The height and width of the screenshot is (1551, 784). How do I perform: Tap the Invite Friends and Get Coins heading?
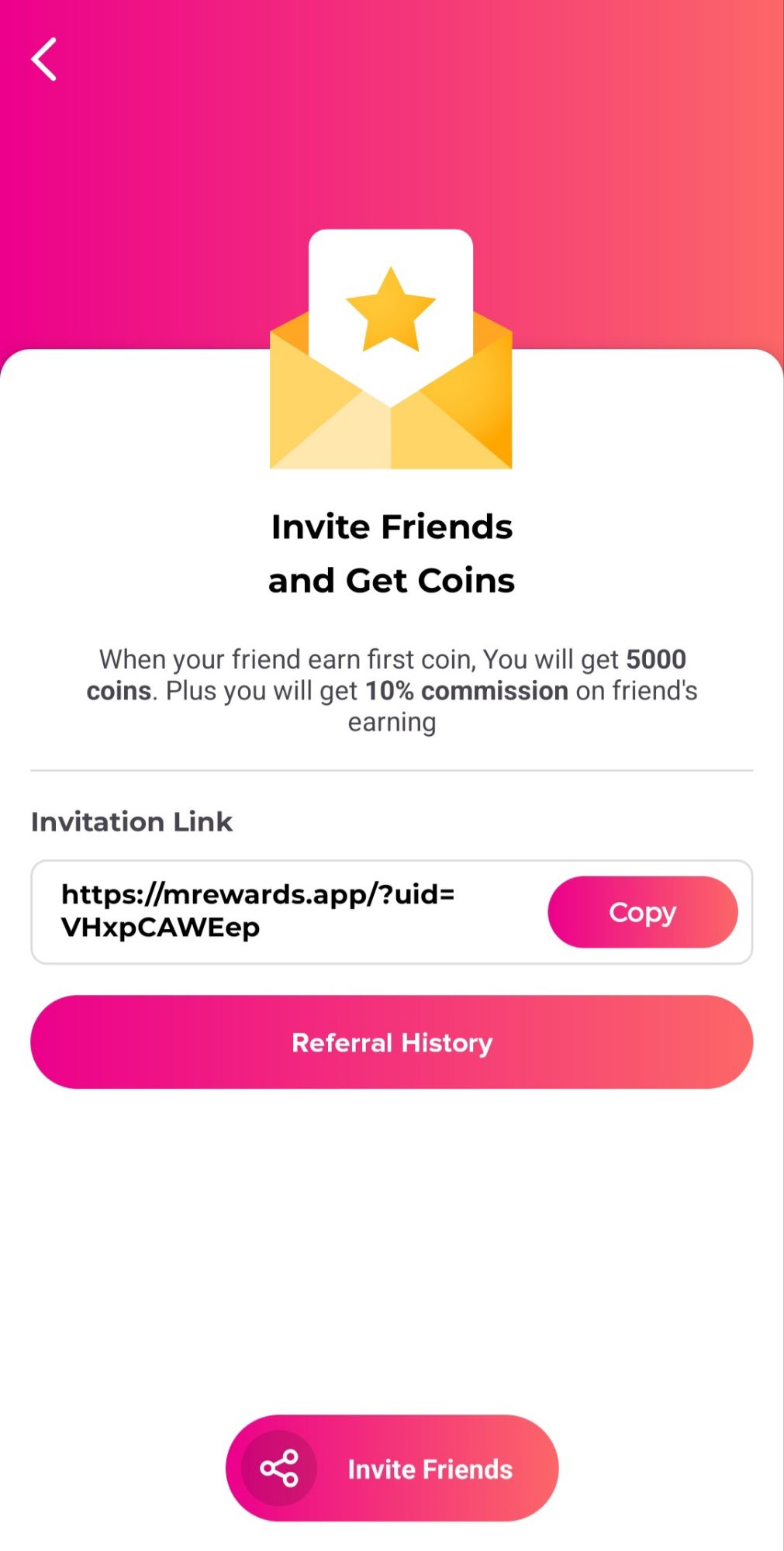(x=392, y=552)
